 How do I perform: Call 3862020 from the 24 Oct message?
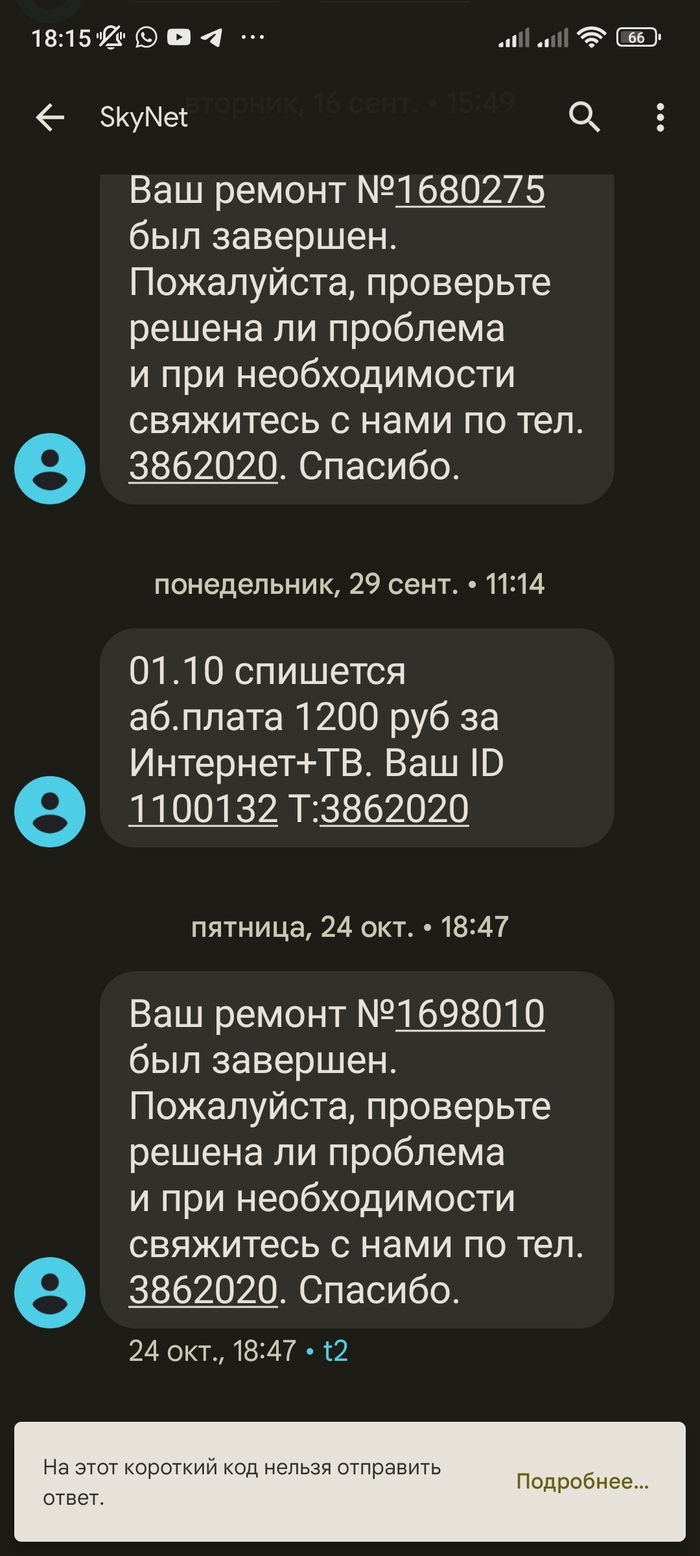(x=203, y=1290)
